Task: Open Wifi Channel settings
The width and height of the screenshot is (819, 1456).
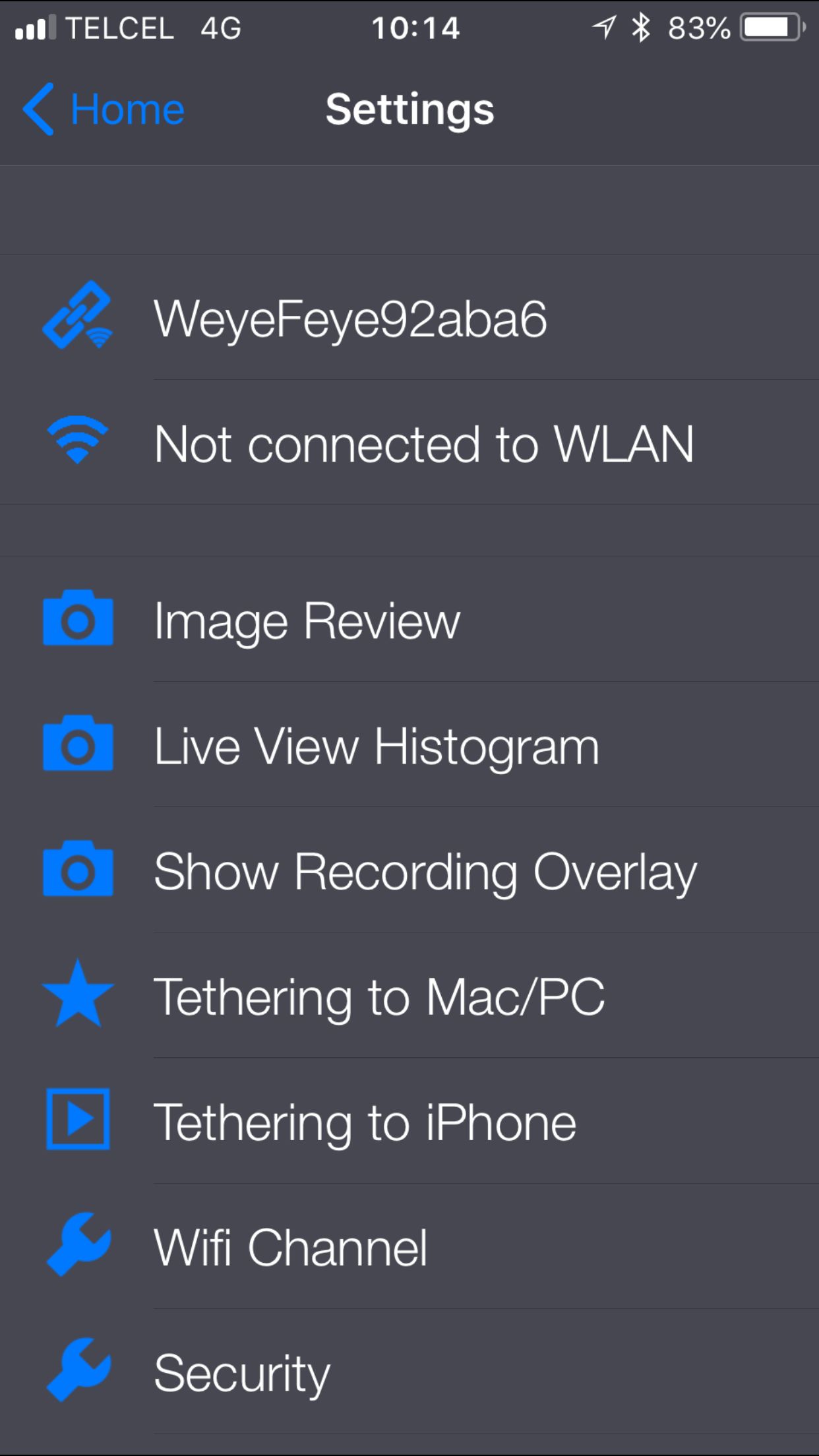Action: [x=409, y=1246]
